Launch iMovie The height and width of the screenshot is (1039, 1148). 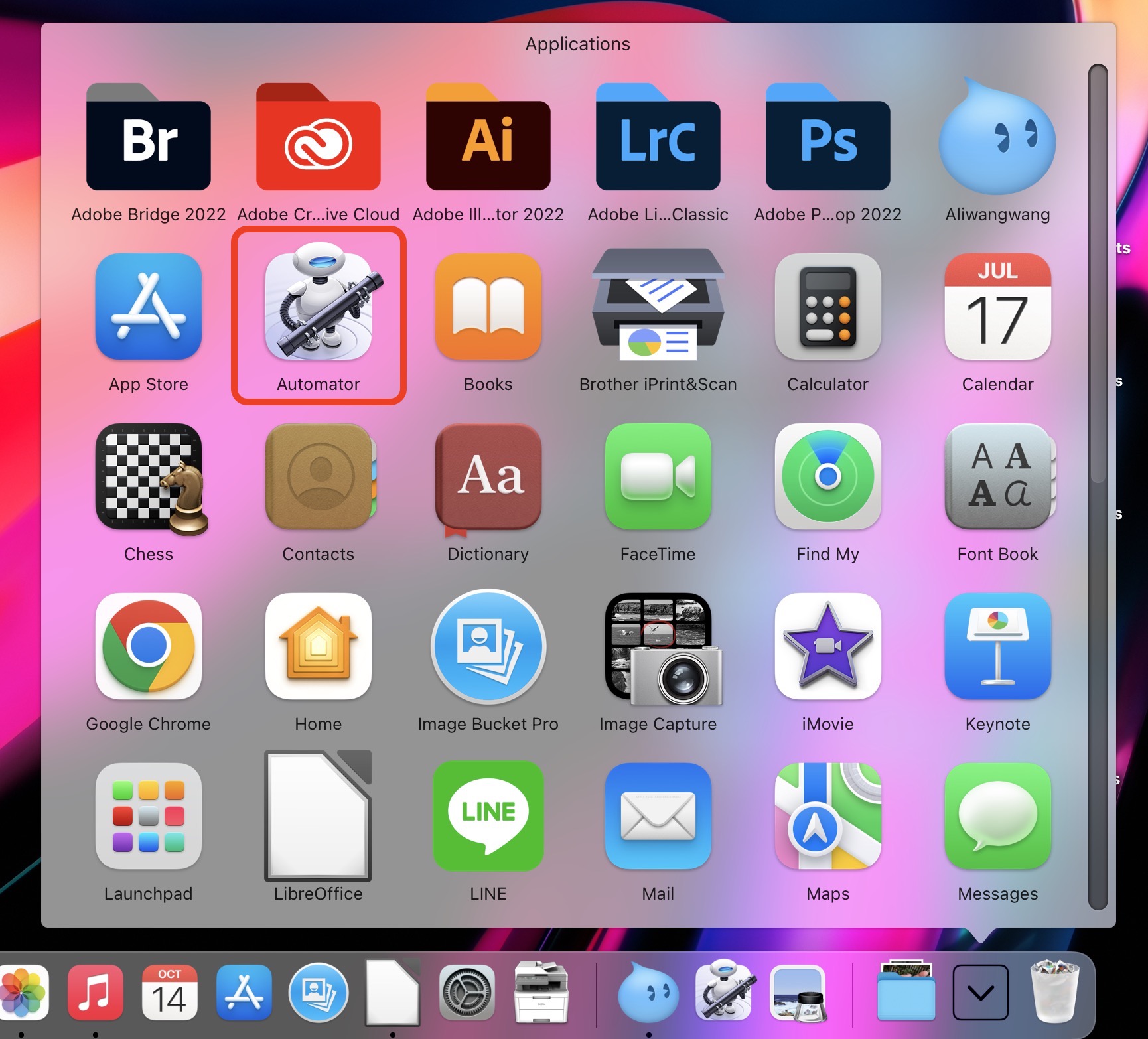point(827,647)
